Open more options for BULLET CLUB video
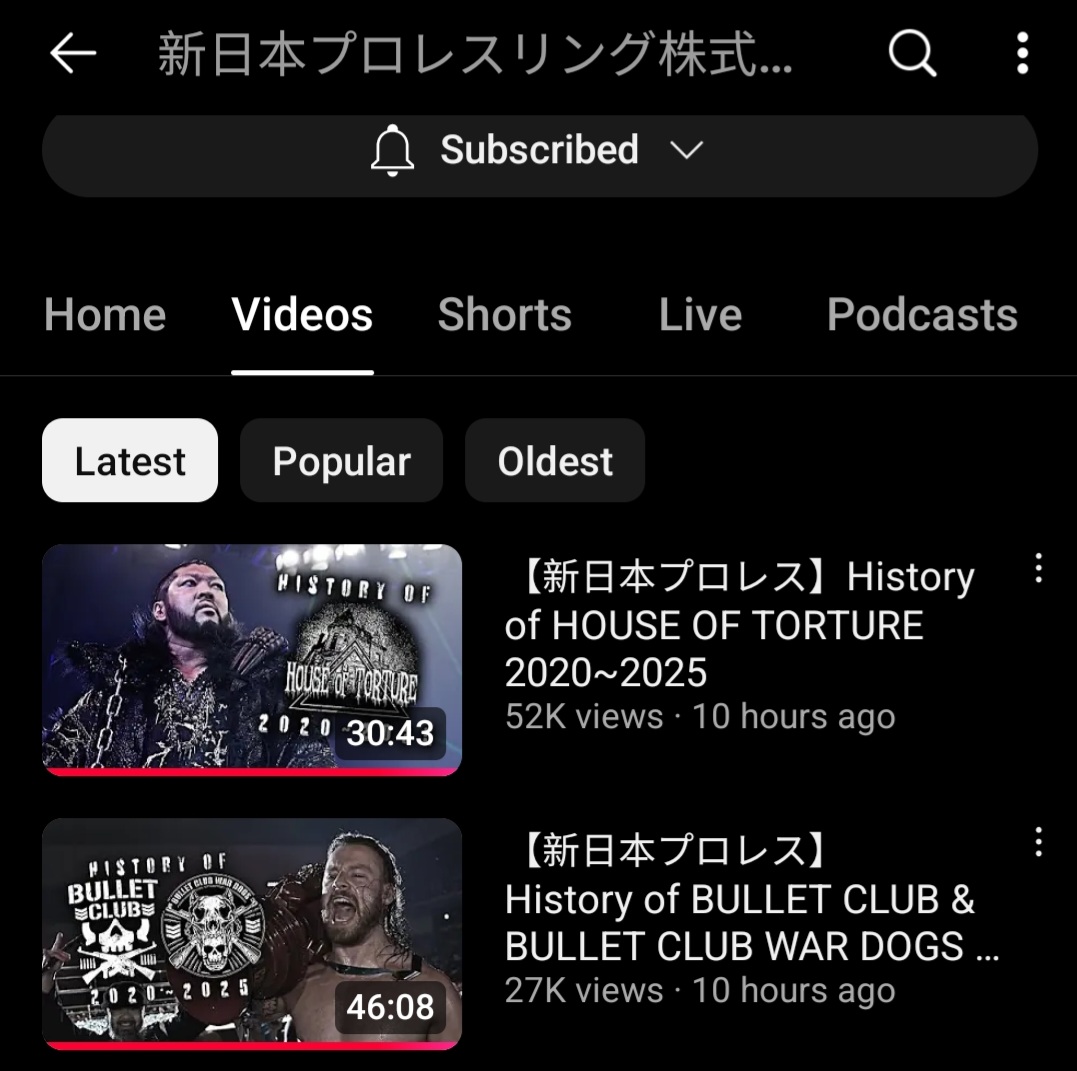The height and width of the screenshot is (1071, 1077). (1039, 842)
